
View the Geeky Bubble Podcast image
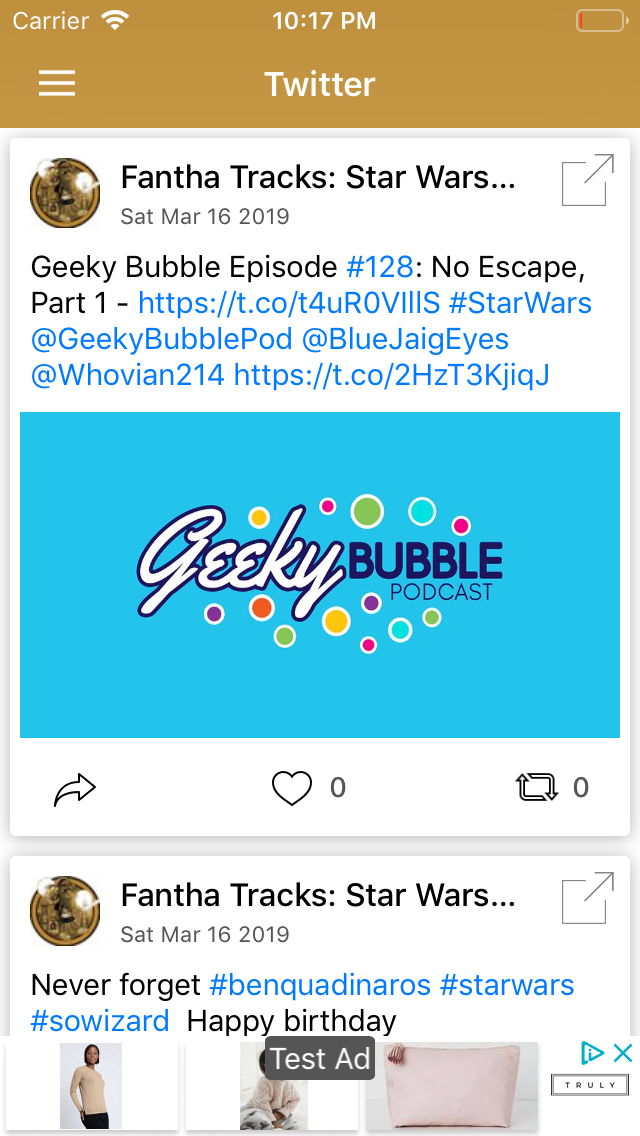click(320, 575)
